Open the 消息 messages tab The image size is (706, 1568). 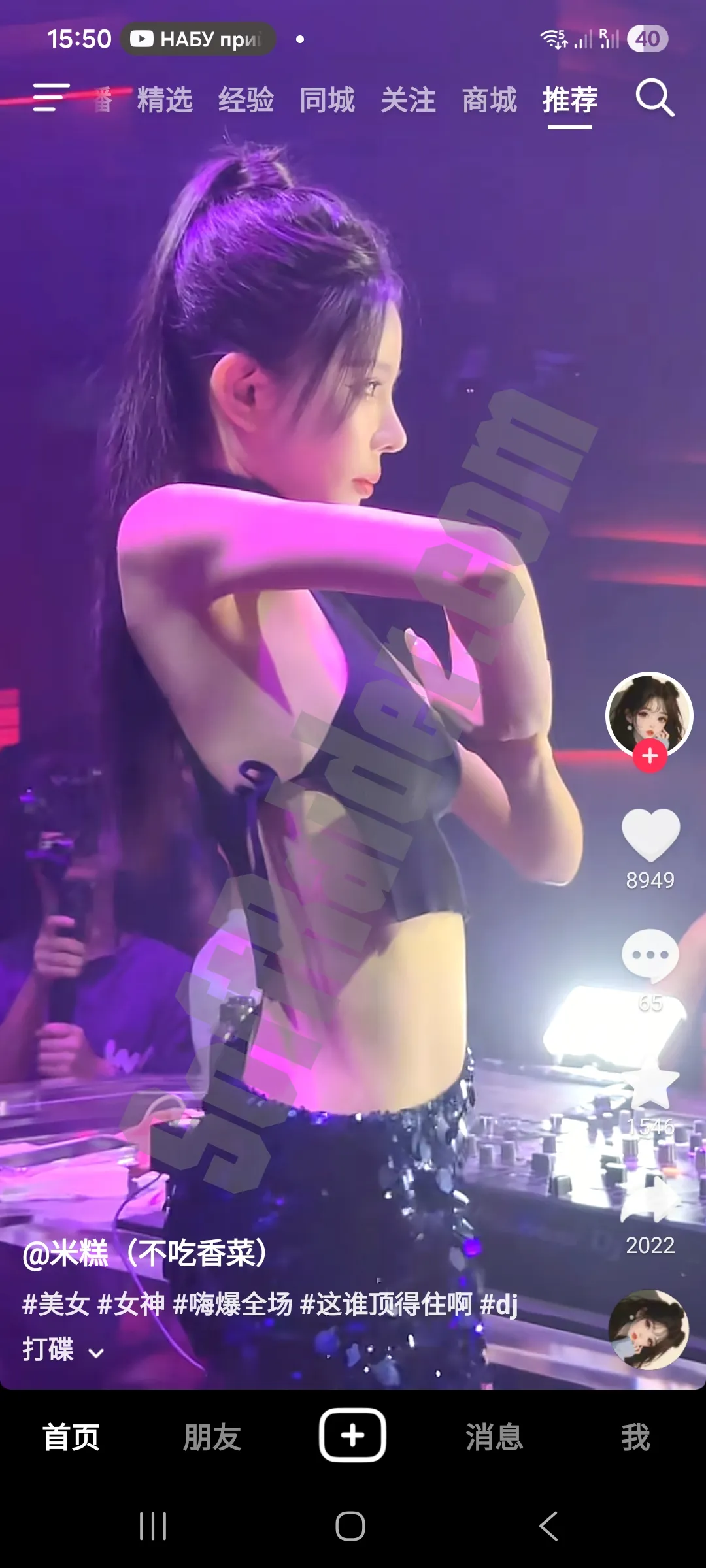coord(494,1437)
